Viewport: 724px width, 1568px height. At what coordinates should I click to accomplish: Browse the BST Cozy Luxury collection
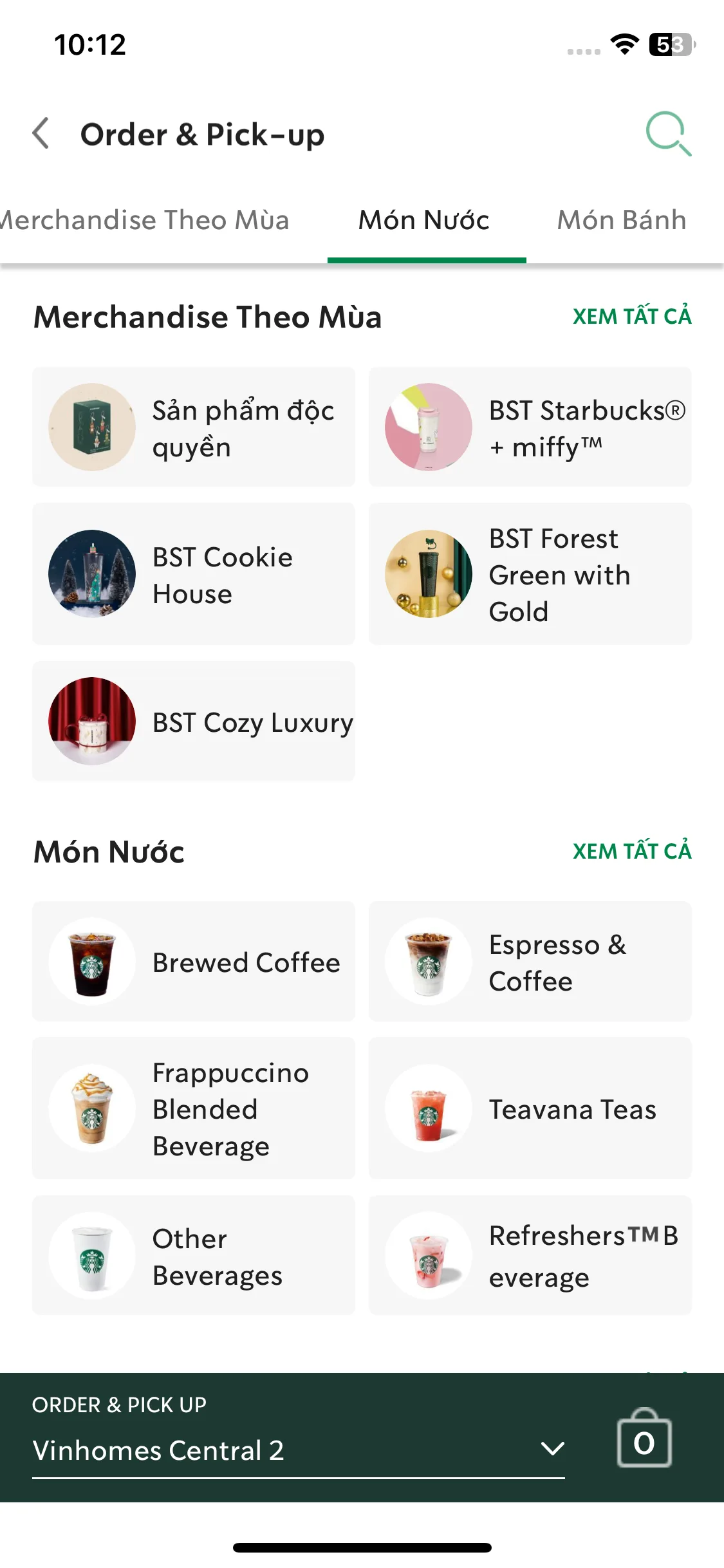point(194,721)
